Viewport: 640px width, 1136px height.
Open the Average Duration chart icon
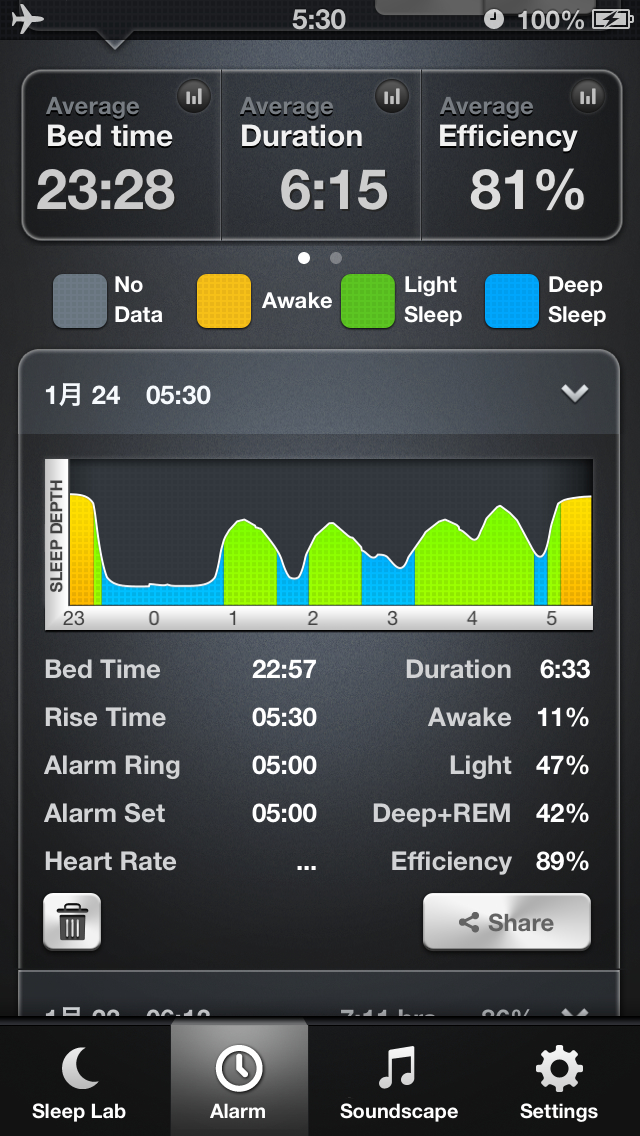392,97
